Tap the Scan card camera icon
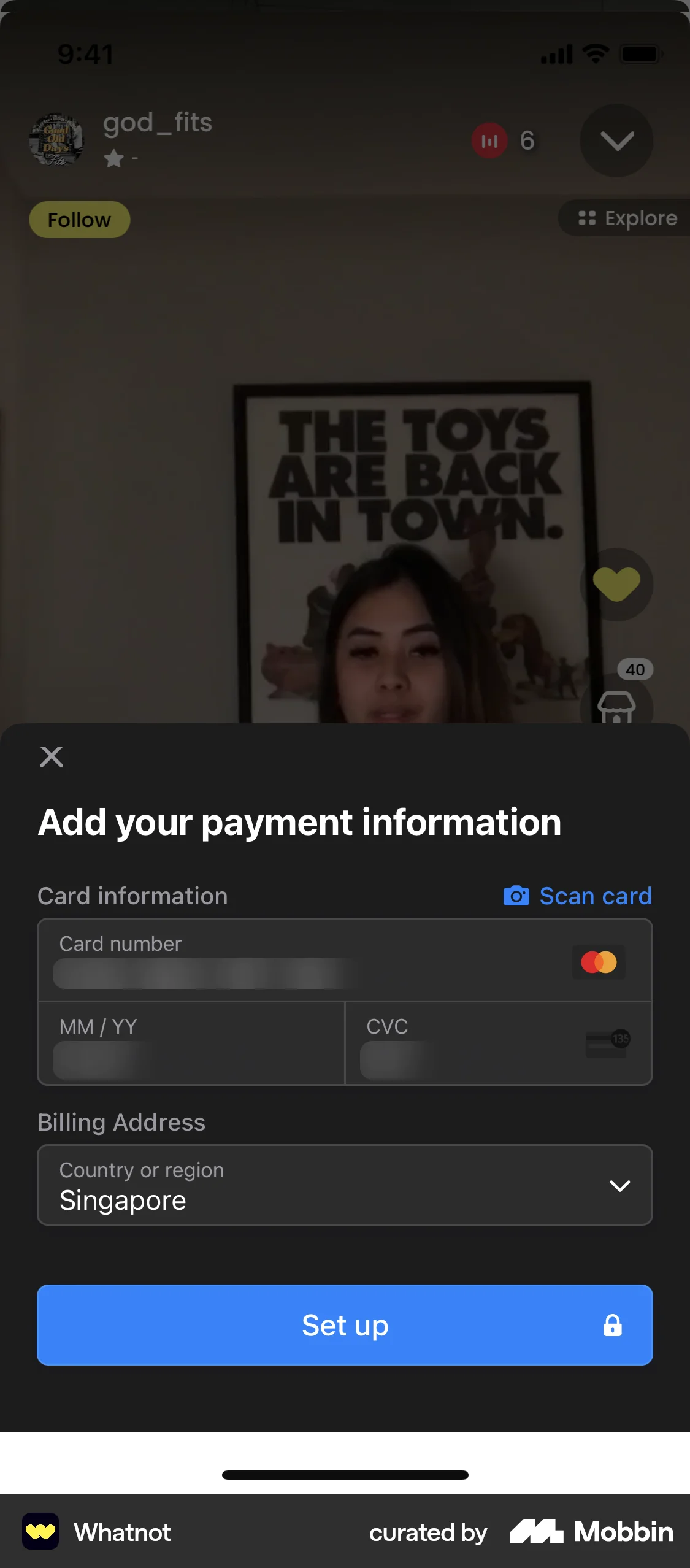The height and width of the screenshot is (1568, 690). pos(516,896)
